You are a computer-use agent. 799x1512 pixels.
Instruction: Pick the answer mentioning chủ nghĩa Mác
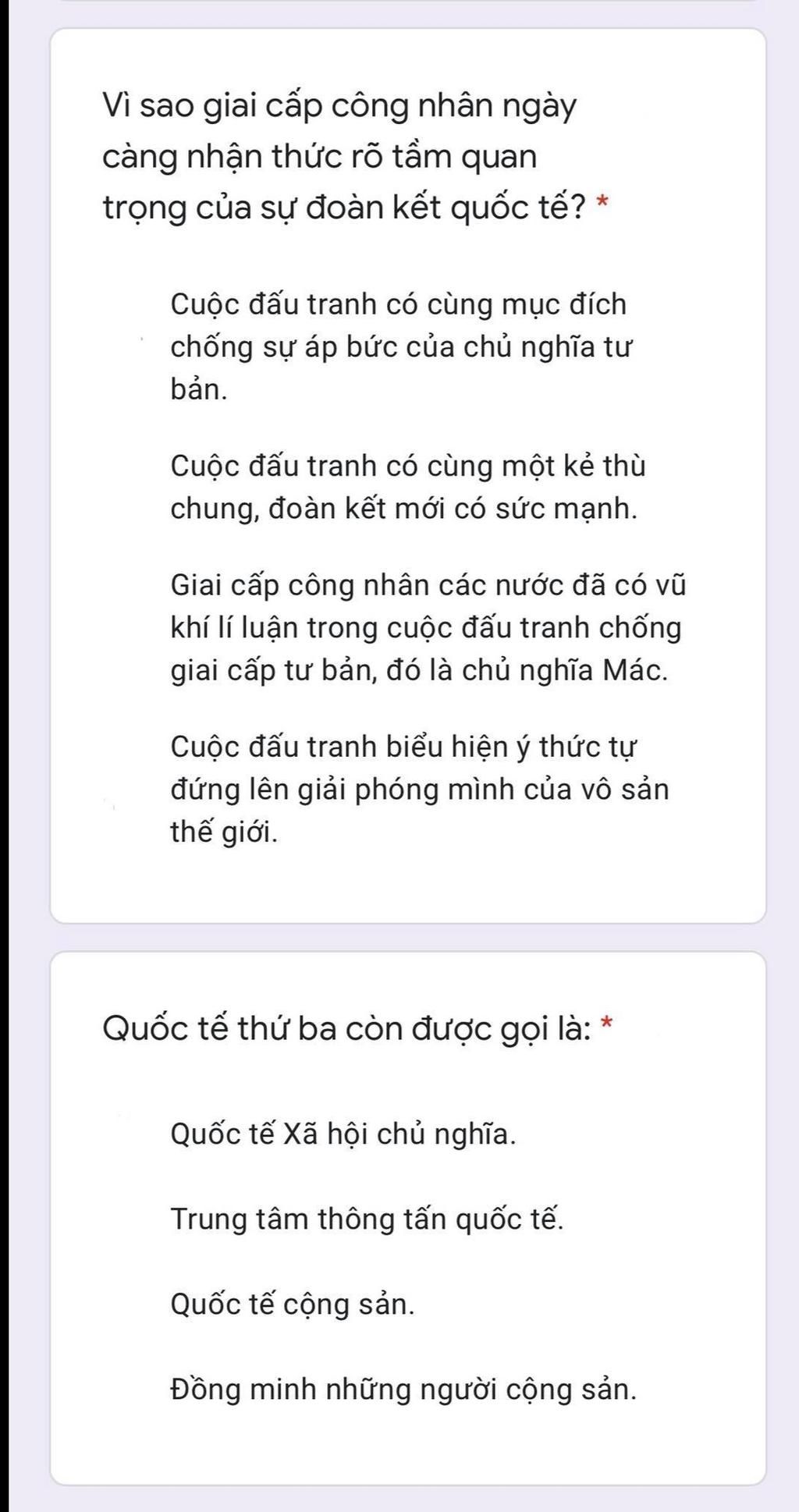[x=428, y=627]
